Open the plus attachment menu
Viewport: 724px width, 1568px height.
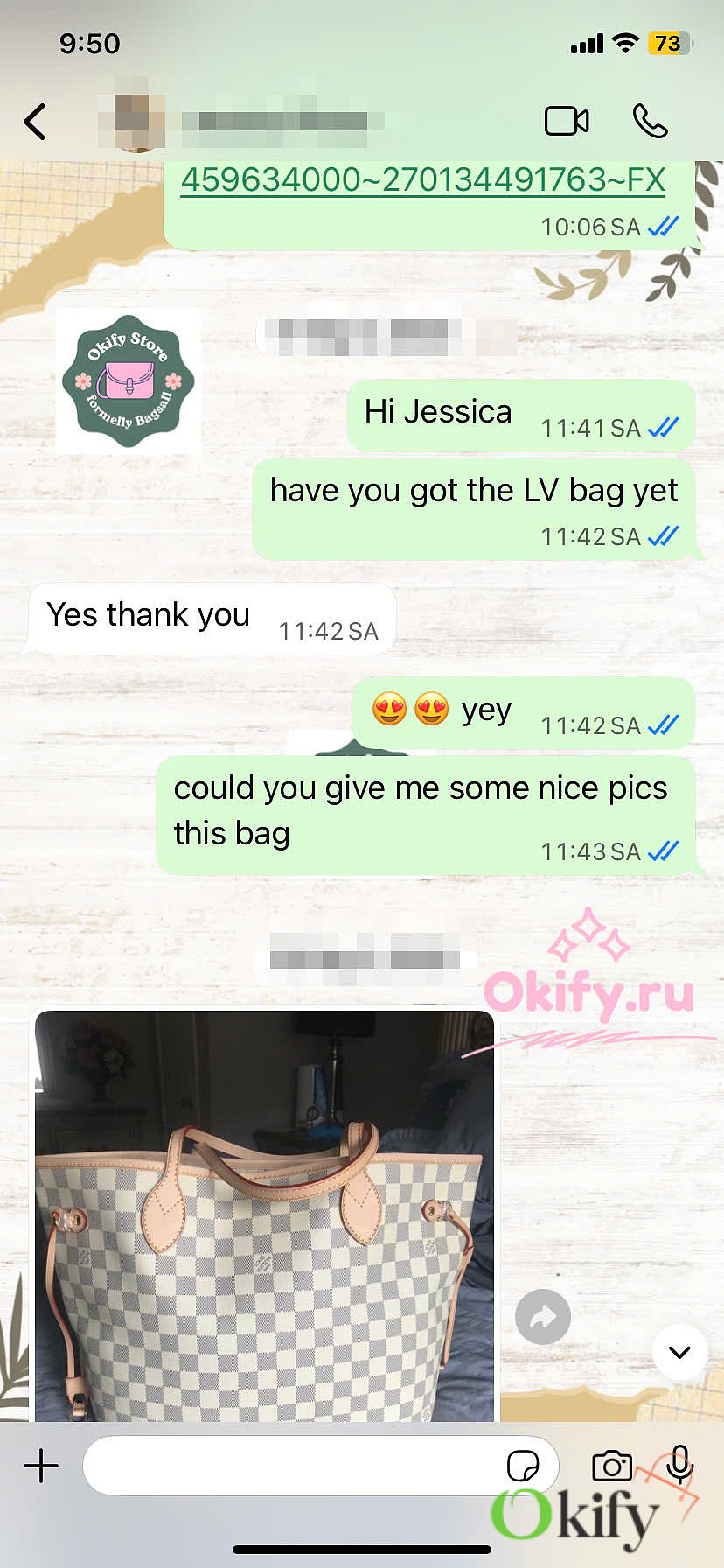pyautogui.click(x=41, y=1465)
